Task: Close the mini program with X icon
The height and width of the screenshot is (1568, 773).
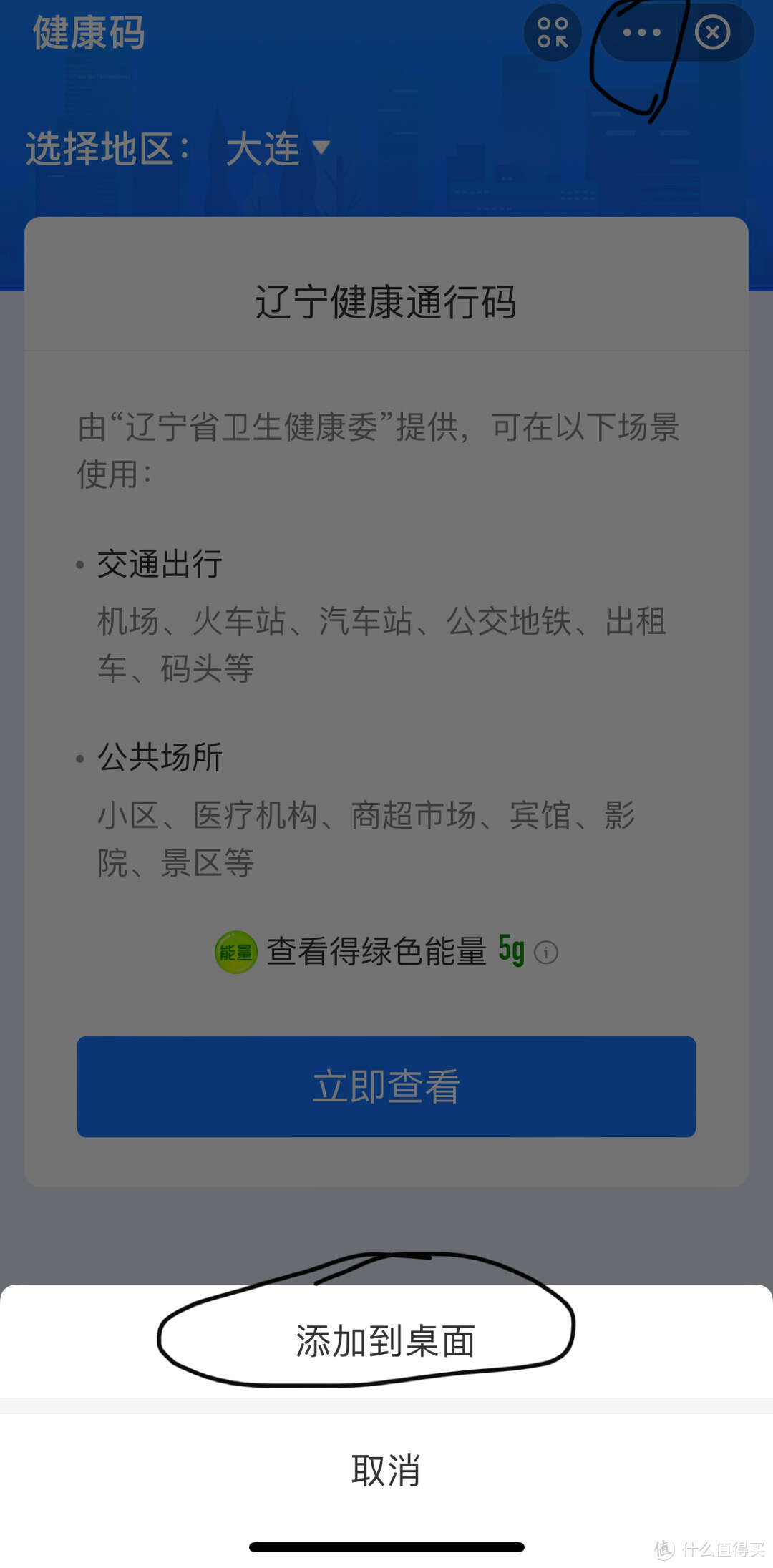Action: tap(712, 33)
